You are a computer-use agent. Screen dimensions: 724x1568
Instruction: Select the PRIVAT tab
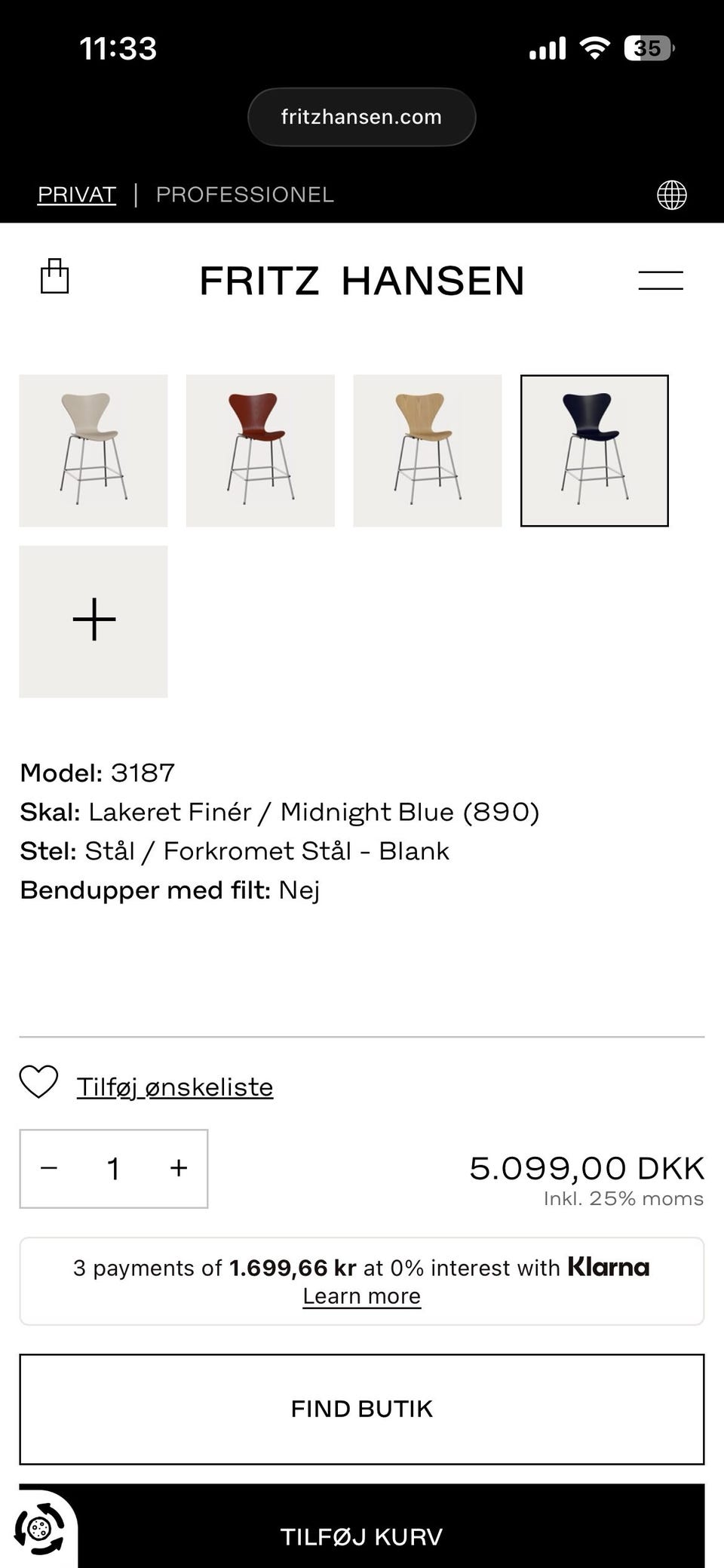[76, 195]
